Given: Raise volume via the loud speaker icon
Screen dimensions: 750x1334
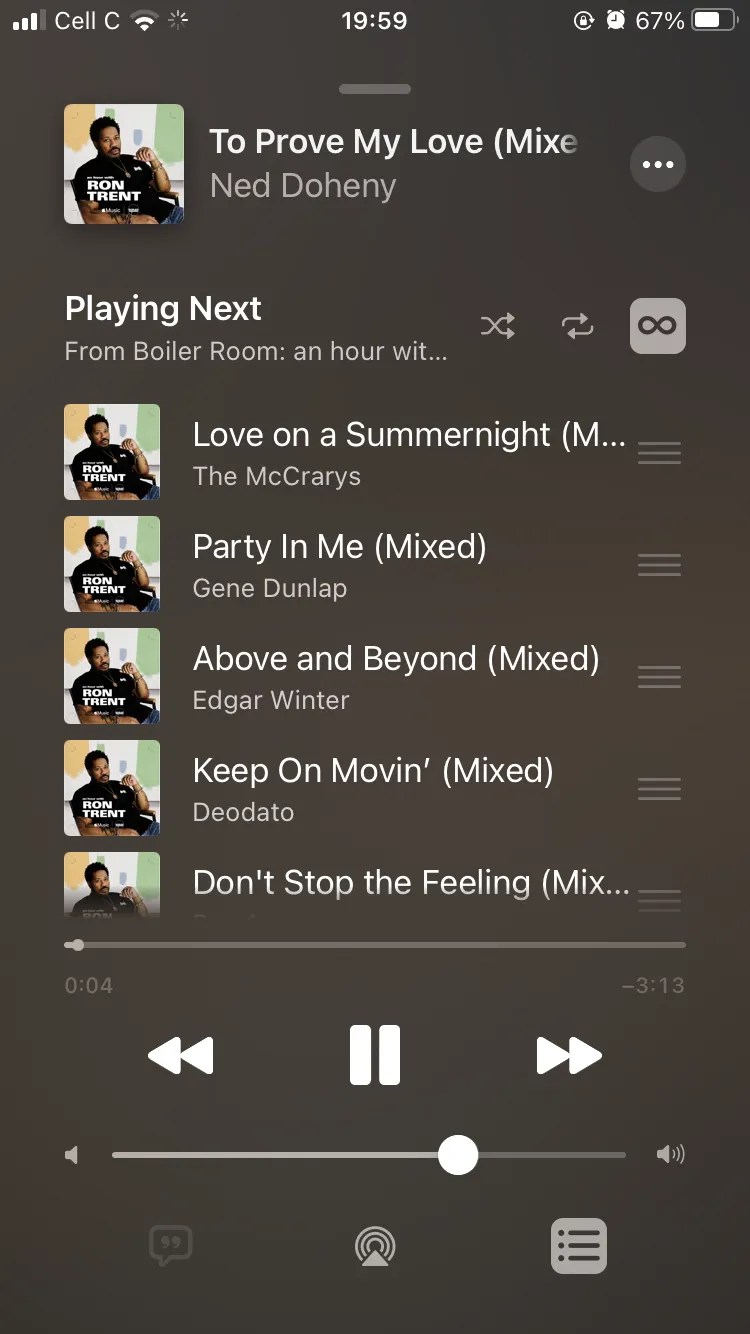Looking at the screenshot, I should 669,1154.
